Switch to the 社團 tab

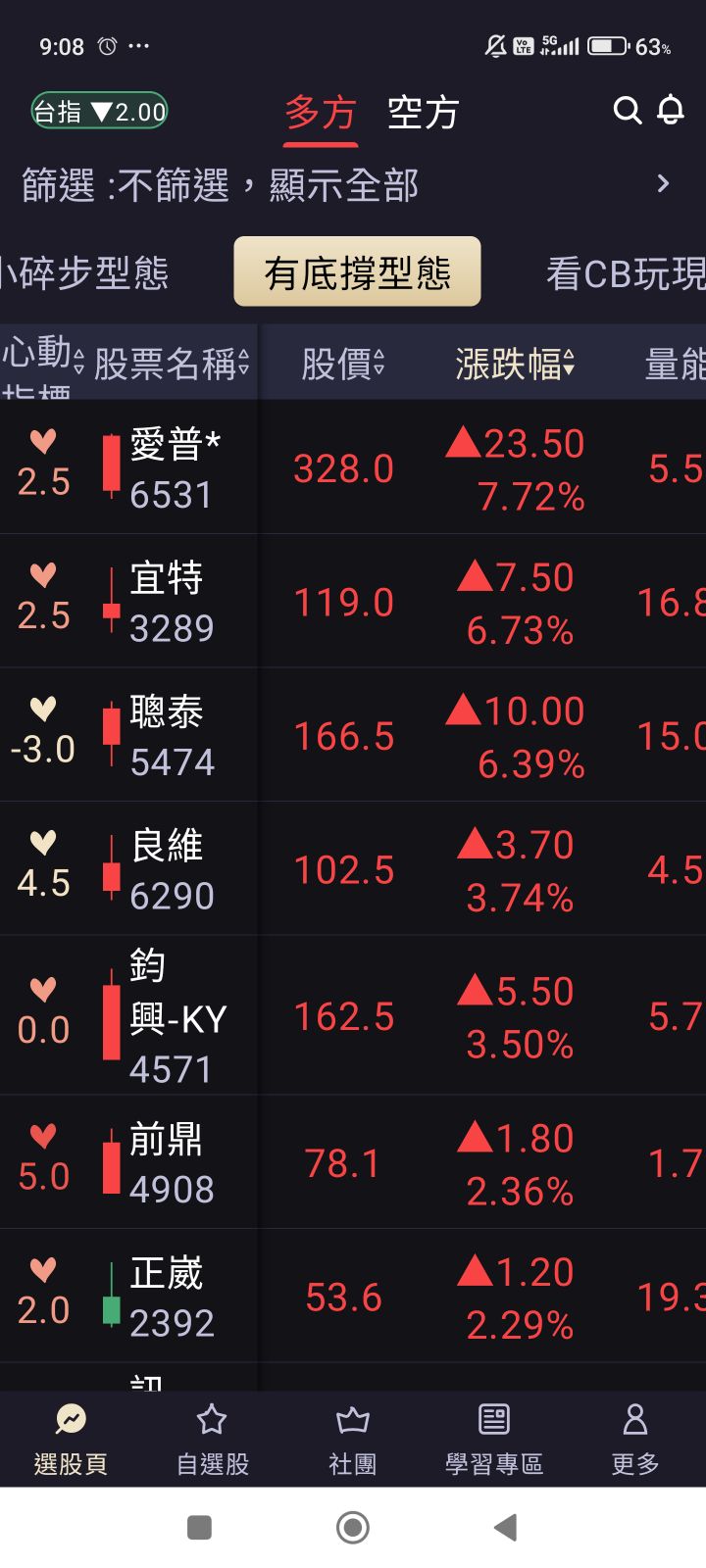coord(353,1439)
